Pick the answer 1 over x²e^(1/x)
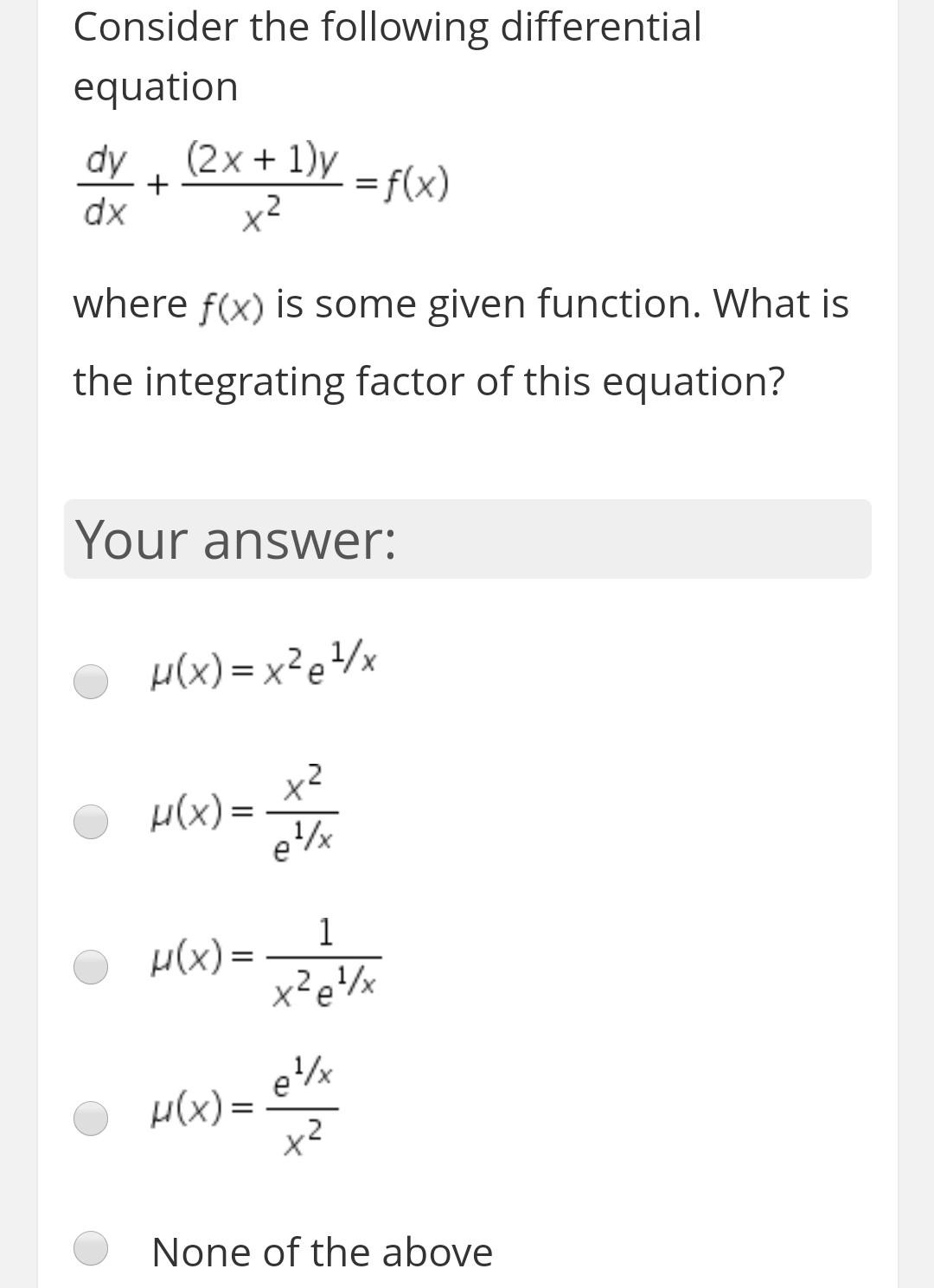The image size is (934, 1288). click(x=91, y=966)
